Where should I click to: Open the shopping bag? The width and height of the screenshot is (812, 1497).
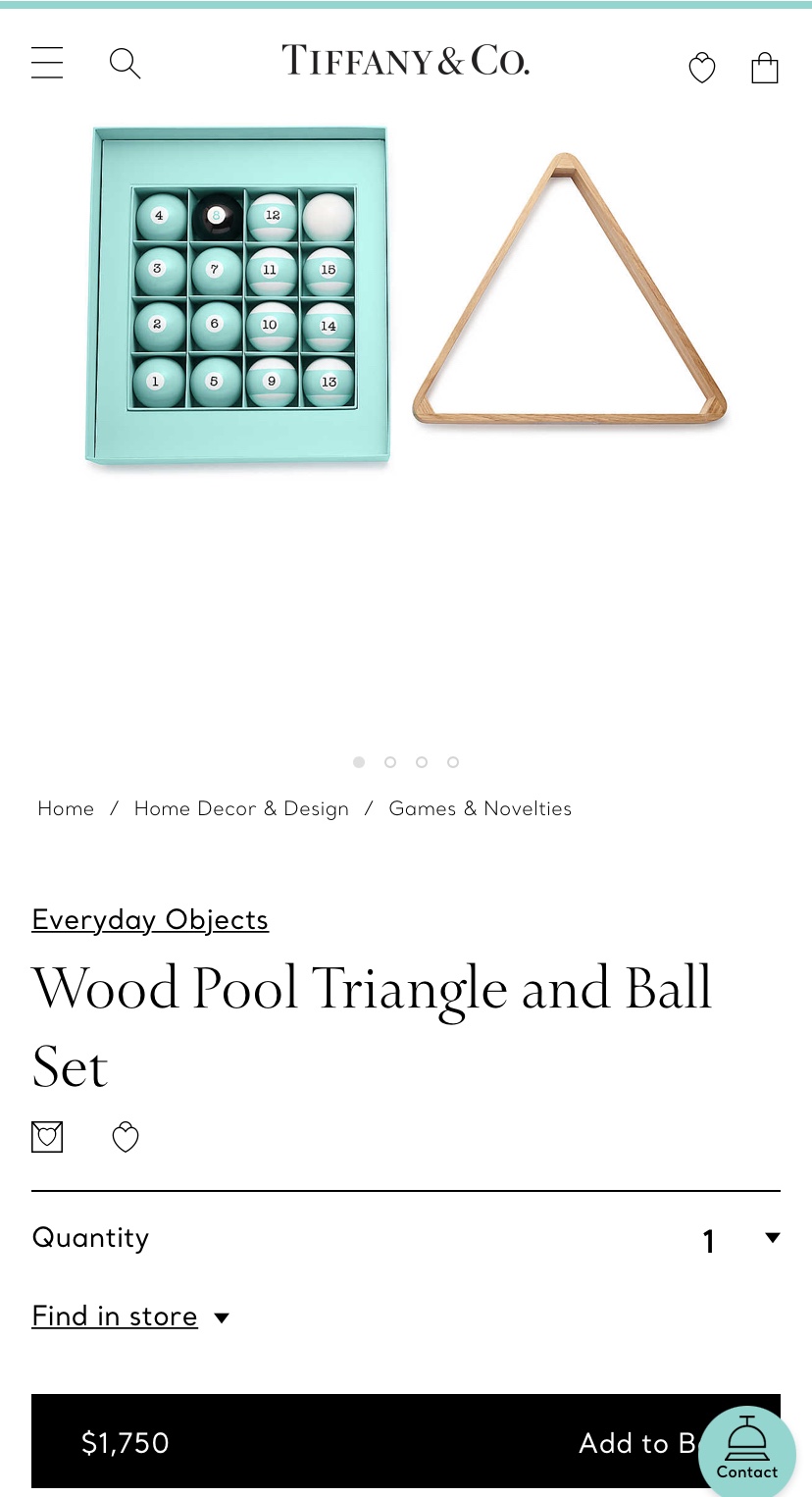point(765,67)
